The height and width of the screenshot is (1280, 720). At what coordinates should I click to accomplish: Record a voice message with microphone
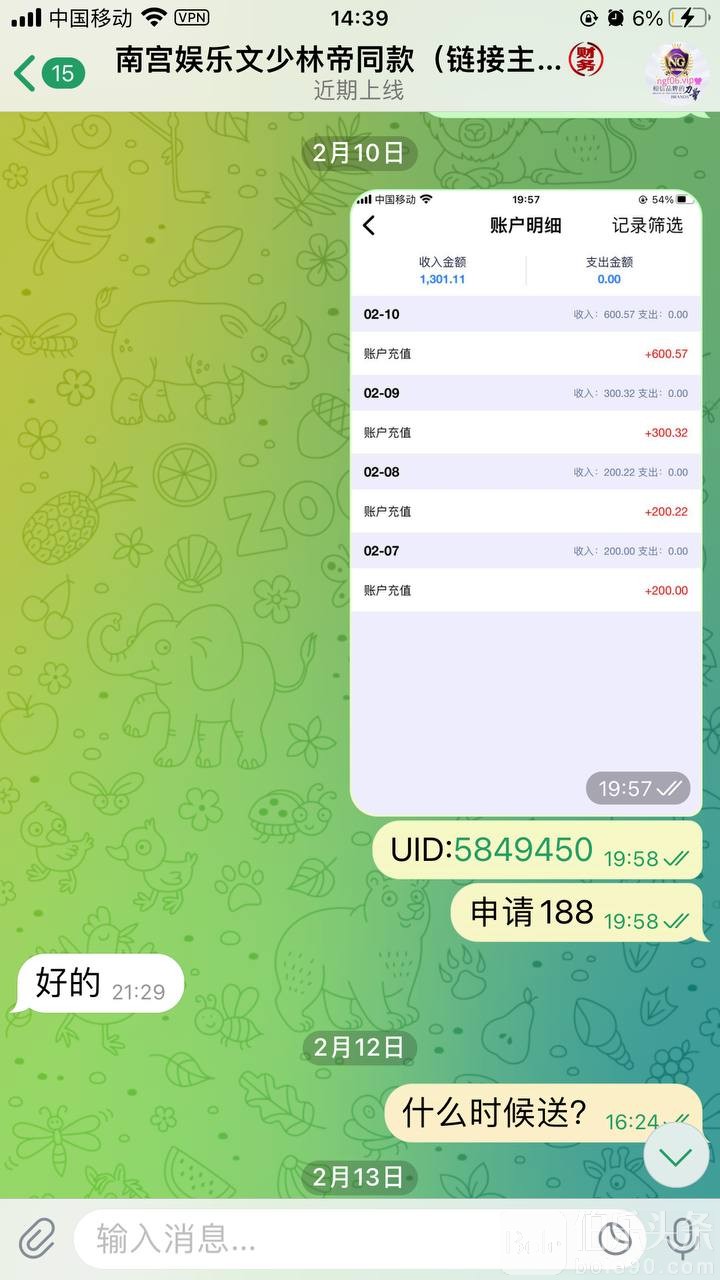tap(684, 1240)
